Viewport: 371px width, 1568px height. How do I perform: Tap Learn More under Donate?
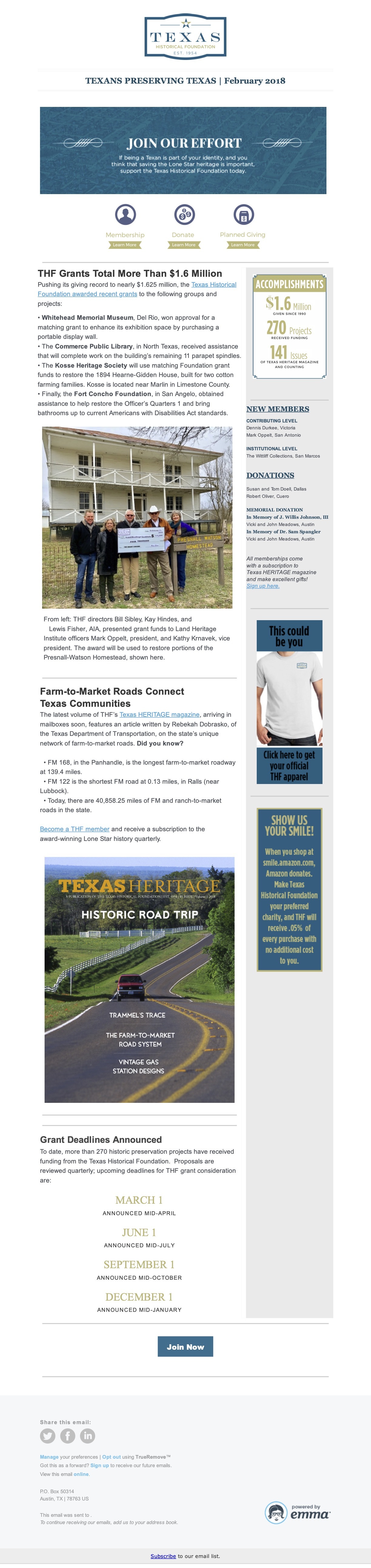coord(183,245)
